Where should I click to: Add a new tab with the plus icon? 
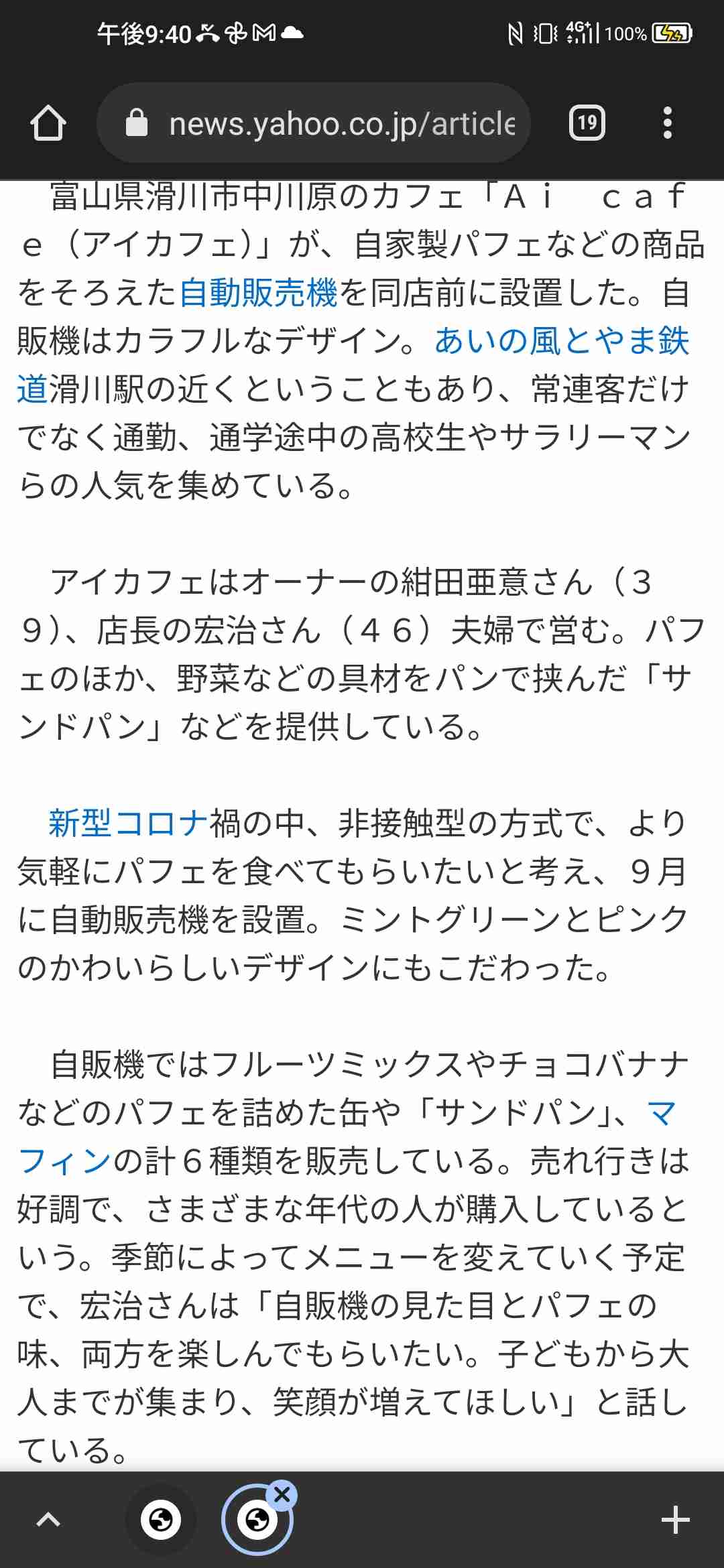pos(675,1520)
